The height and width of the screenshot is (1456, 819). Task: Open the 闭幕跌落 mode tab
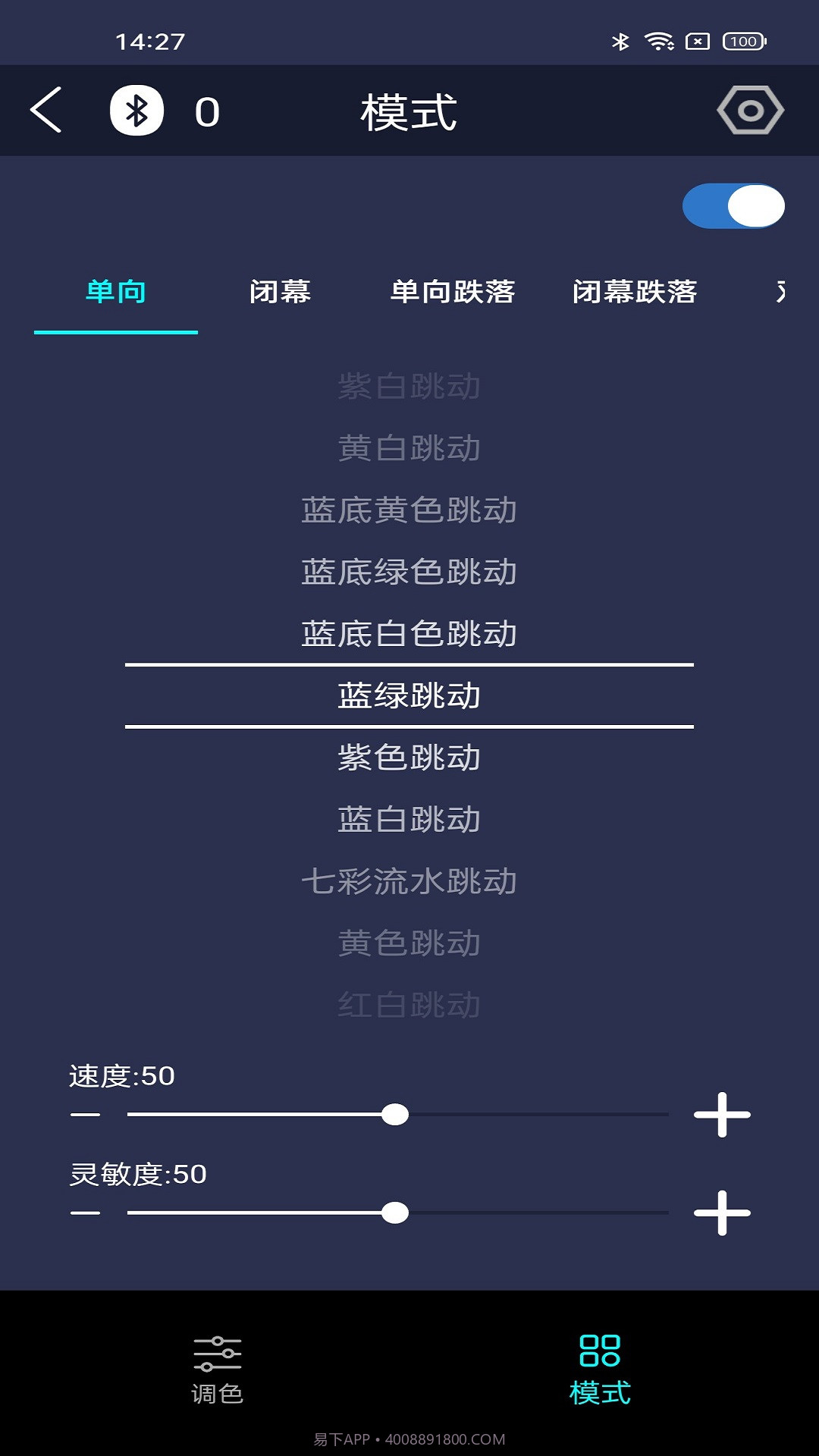point(637,292)
